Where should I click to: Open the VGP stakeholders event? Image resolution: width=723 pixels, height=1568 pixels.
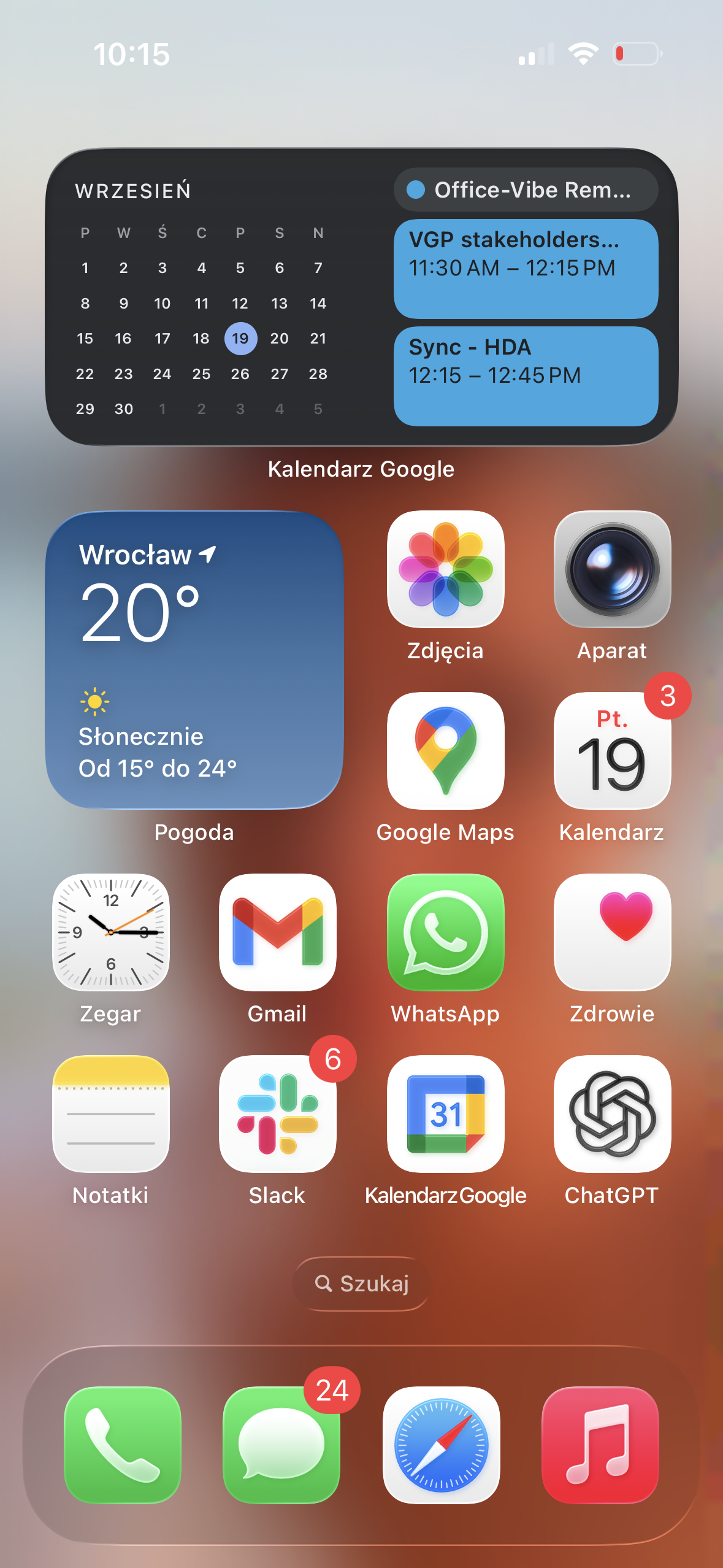point(526,269)
